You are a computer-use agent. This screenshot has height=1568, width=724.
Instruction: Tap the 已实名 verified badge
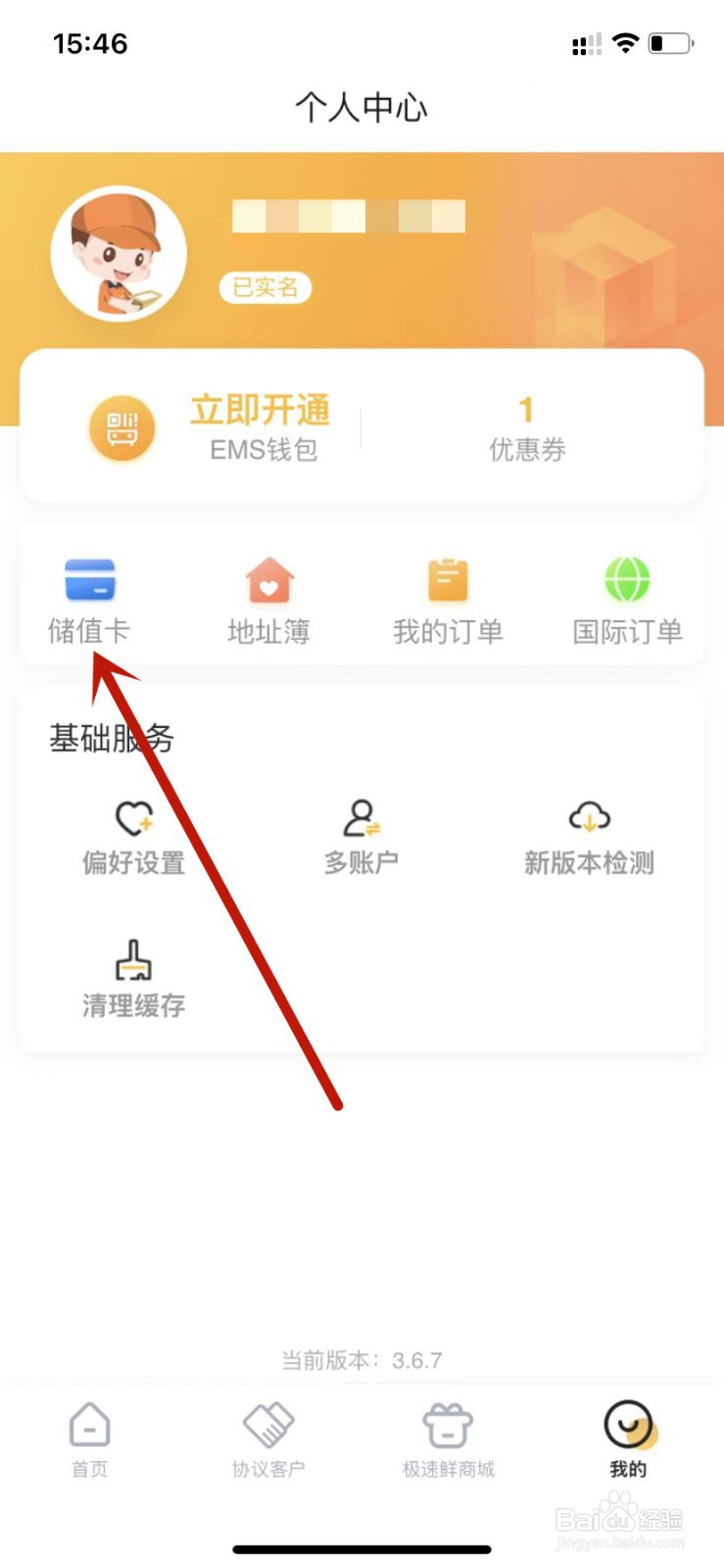pos(264,287)
